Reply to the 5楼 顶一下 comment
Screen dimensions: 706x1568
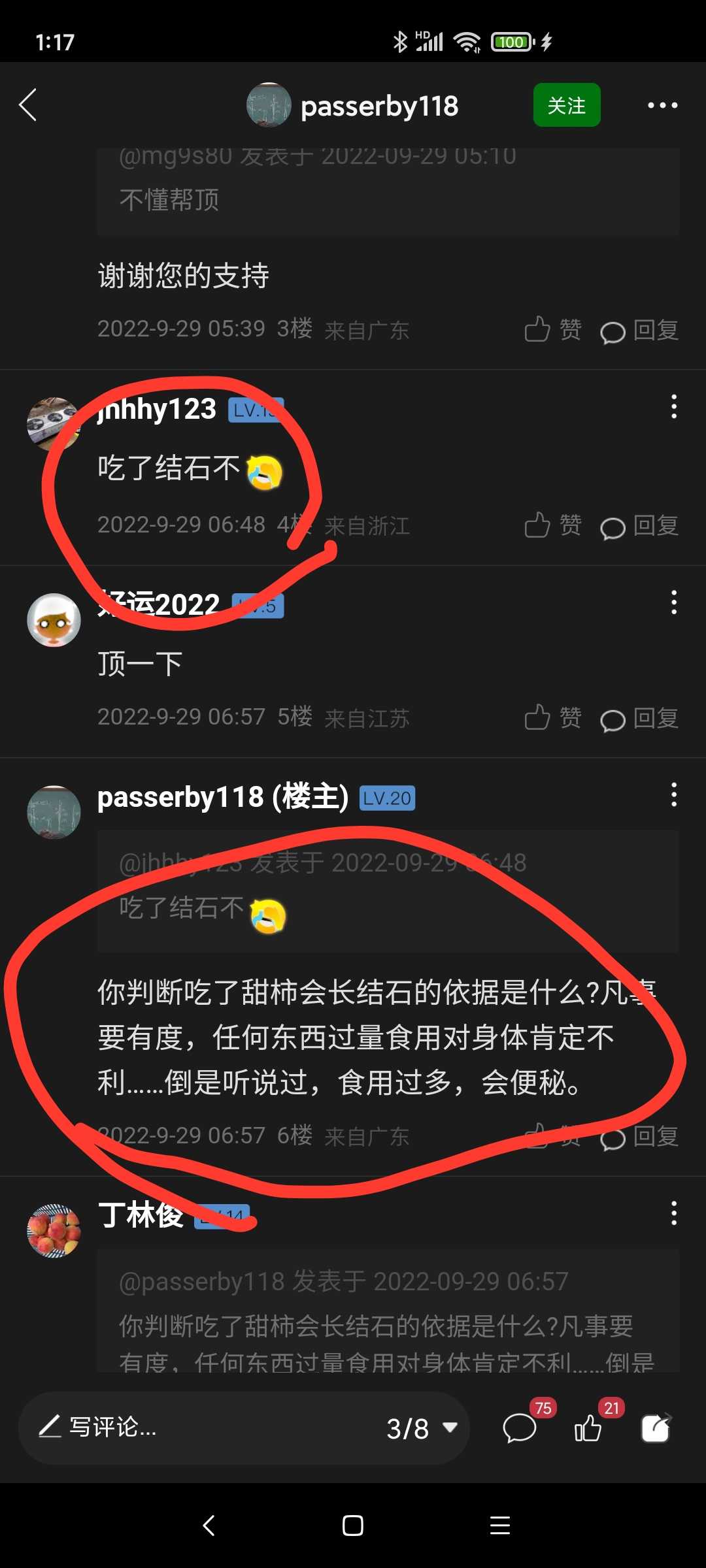(x=639, y=719)
